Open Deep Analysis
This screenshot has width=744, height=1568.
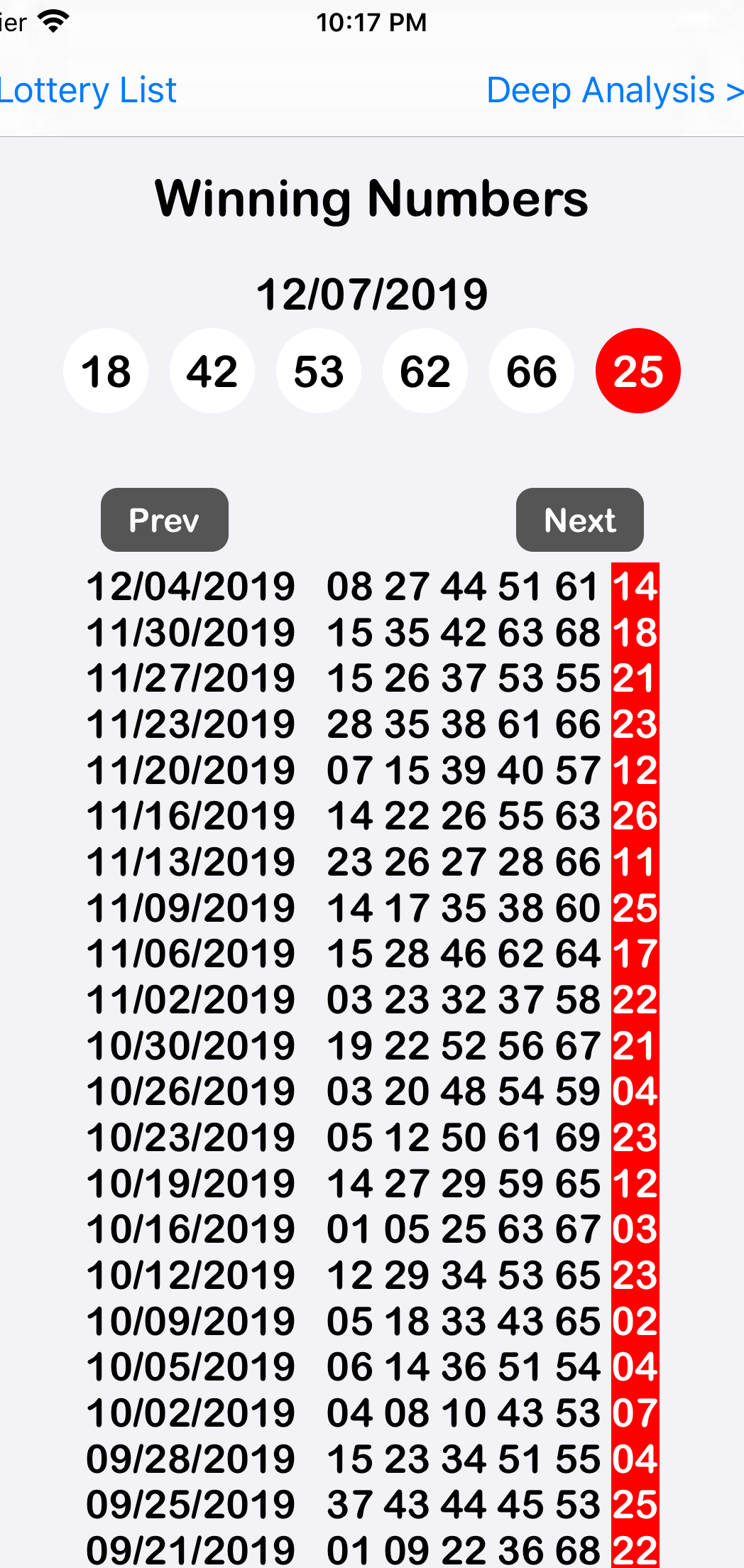click(x=613, y=91)
